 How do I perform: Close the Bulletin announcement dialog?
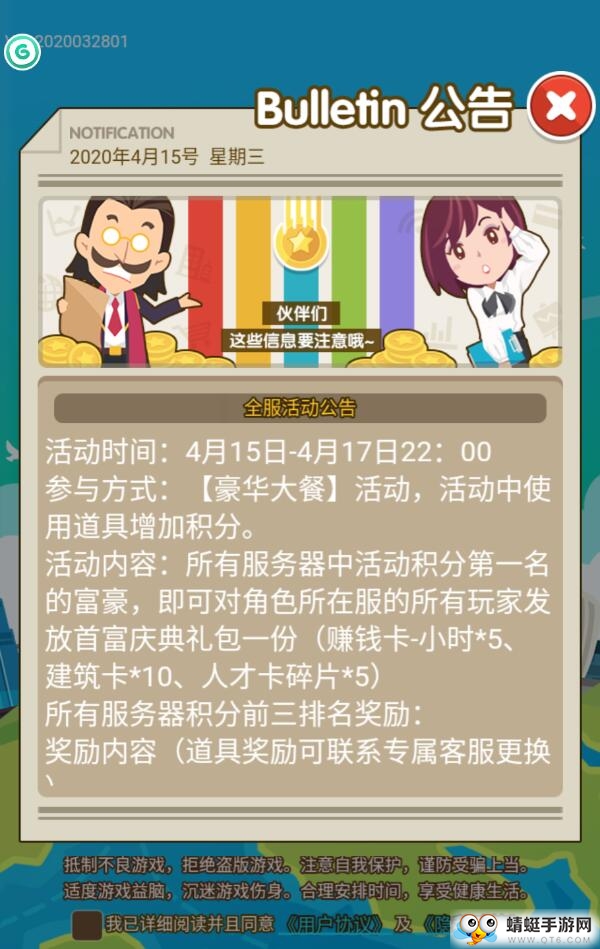pos(561,106)
